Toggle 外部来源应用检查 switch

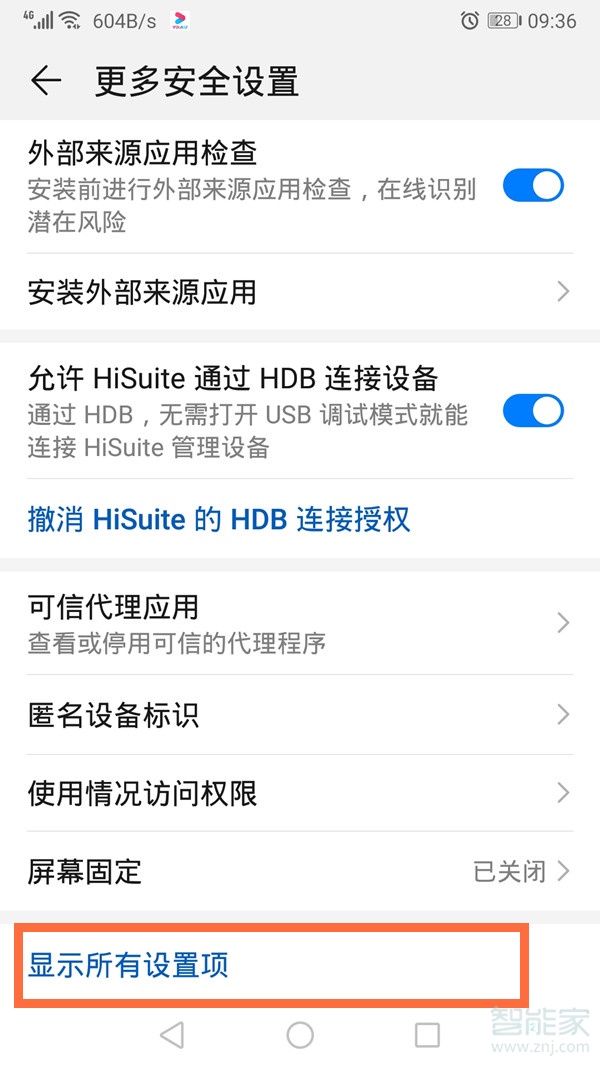[533, 186]
